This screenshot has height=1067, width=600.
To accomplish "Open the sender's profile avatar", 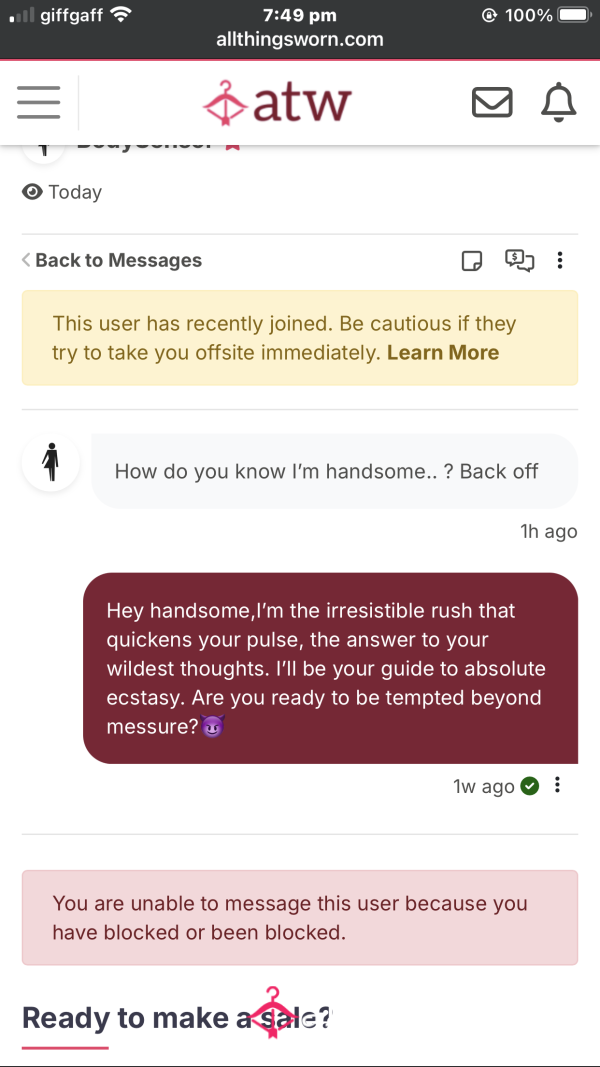I will pos(50,463).
